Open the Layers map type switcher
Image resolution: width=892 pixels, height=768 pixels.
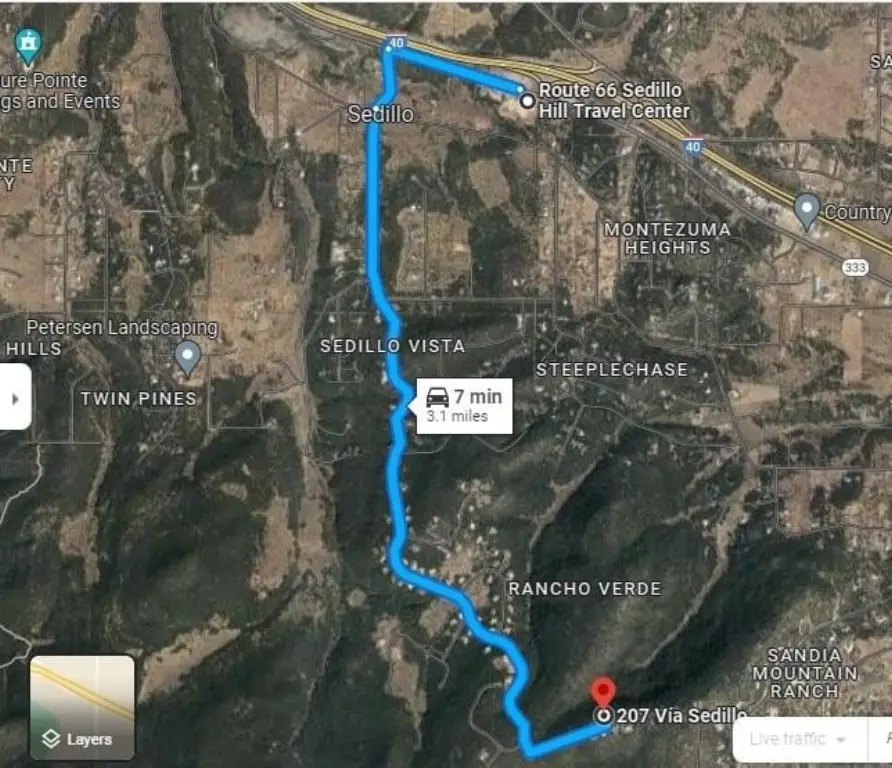82,707
